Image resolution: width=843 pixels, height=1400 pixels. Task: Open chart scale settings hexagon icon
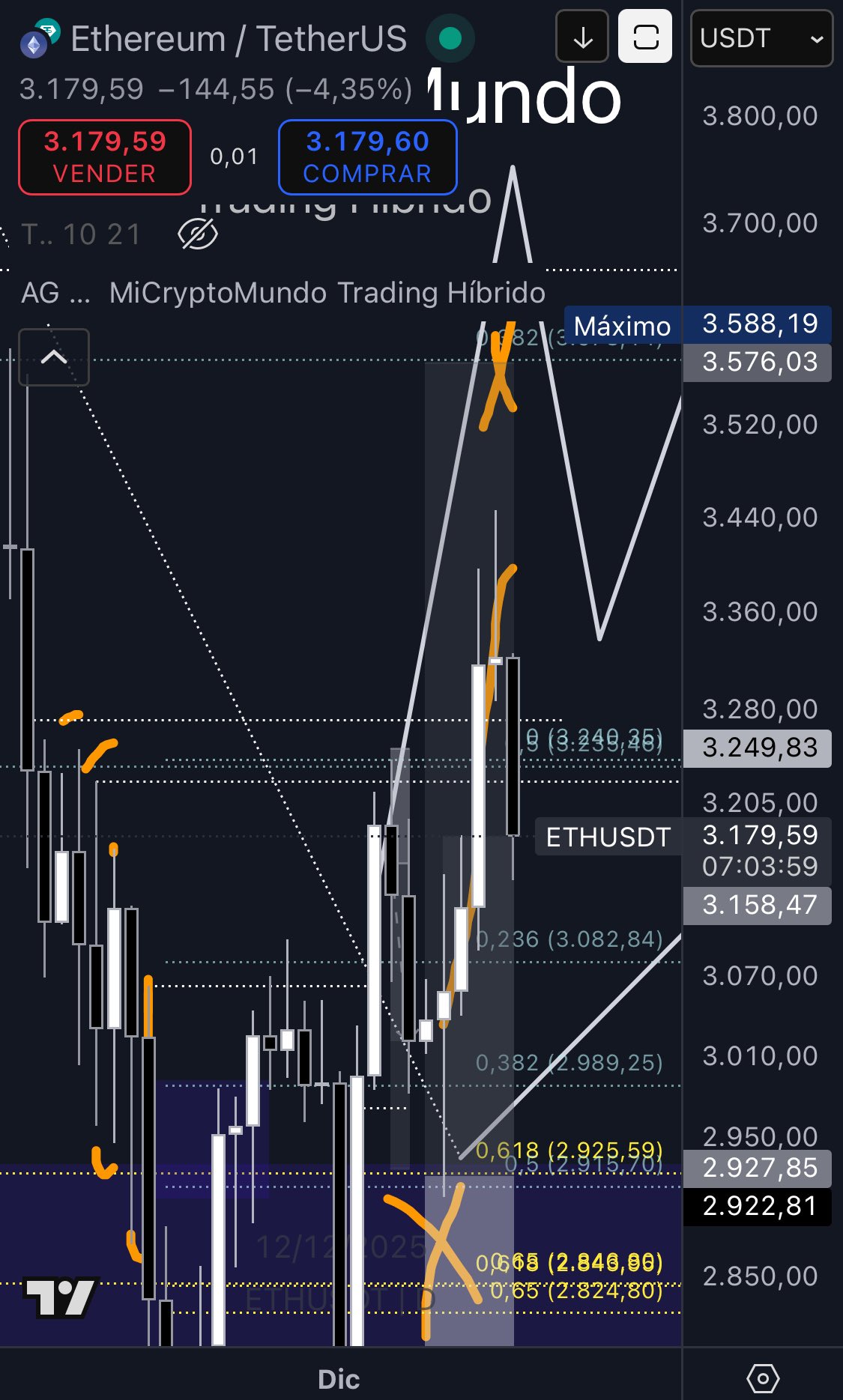(x=763, y=1378)
